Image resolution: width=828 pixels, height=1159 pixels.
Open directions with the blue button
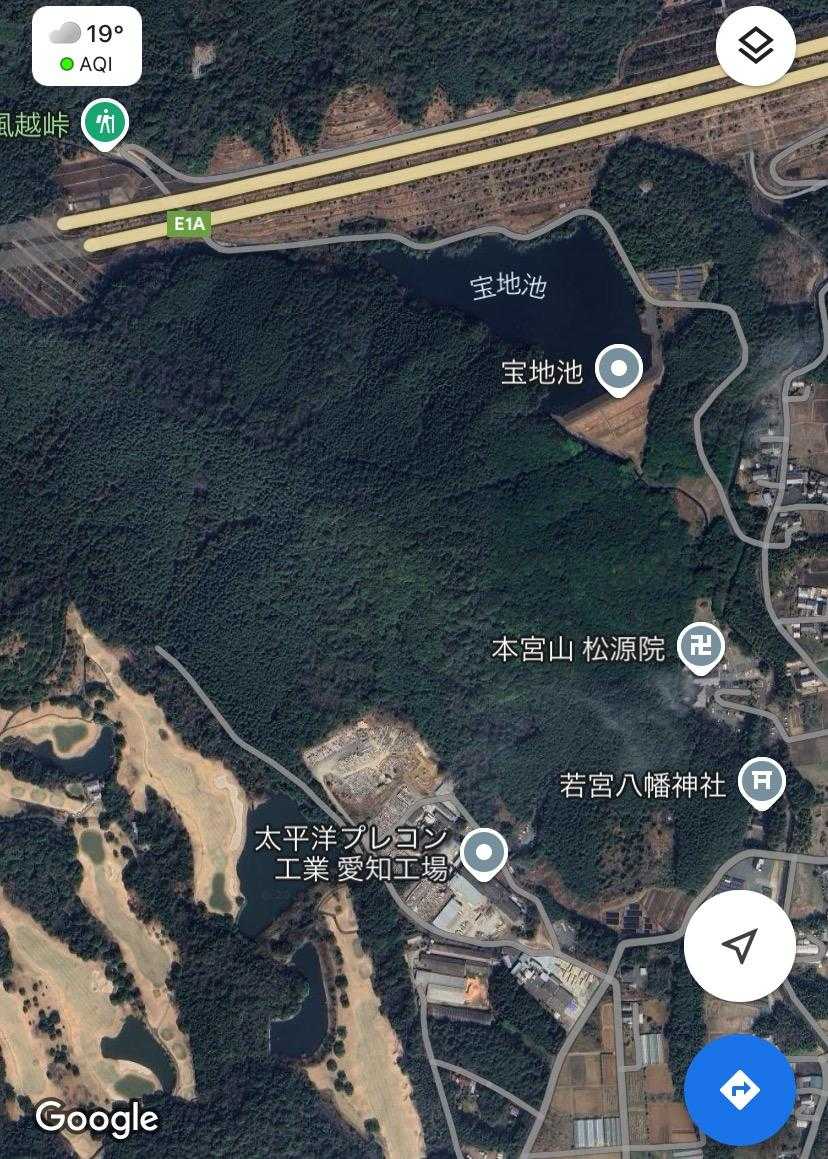click(x=739, y=1089)
